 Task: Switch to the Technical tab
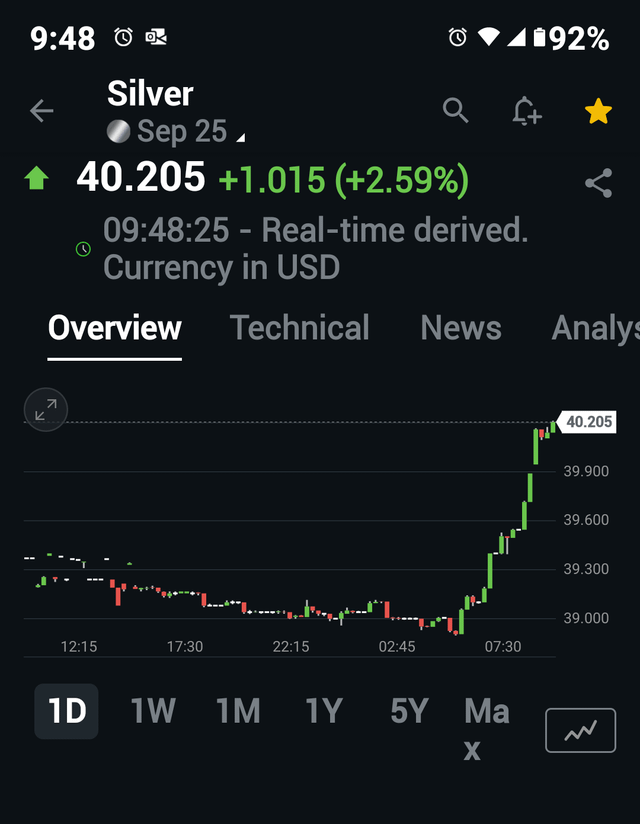[x=299, y=328]
